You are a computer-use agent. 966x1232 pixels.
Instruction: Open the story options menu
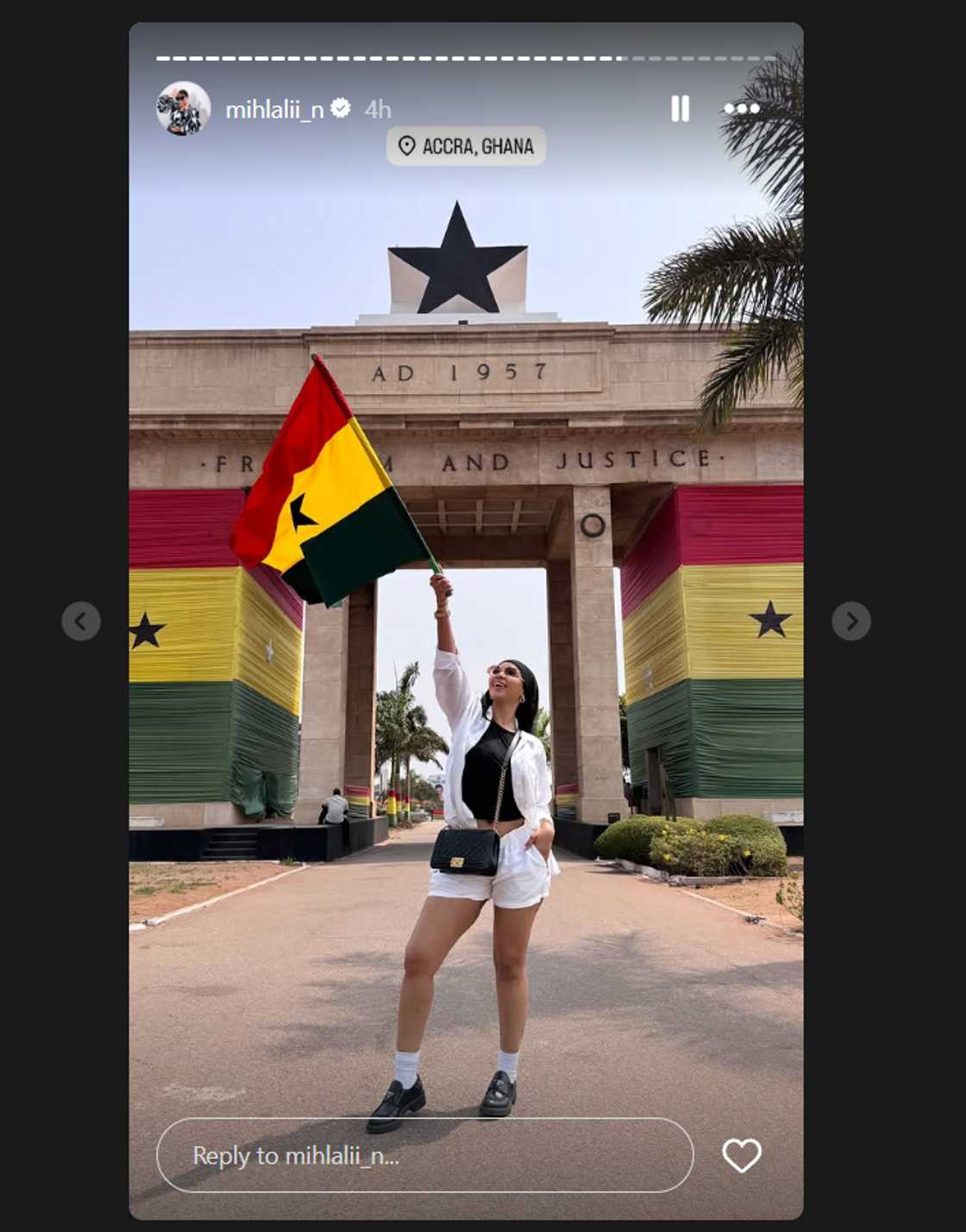[x=742, y=109]
